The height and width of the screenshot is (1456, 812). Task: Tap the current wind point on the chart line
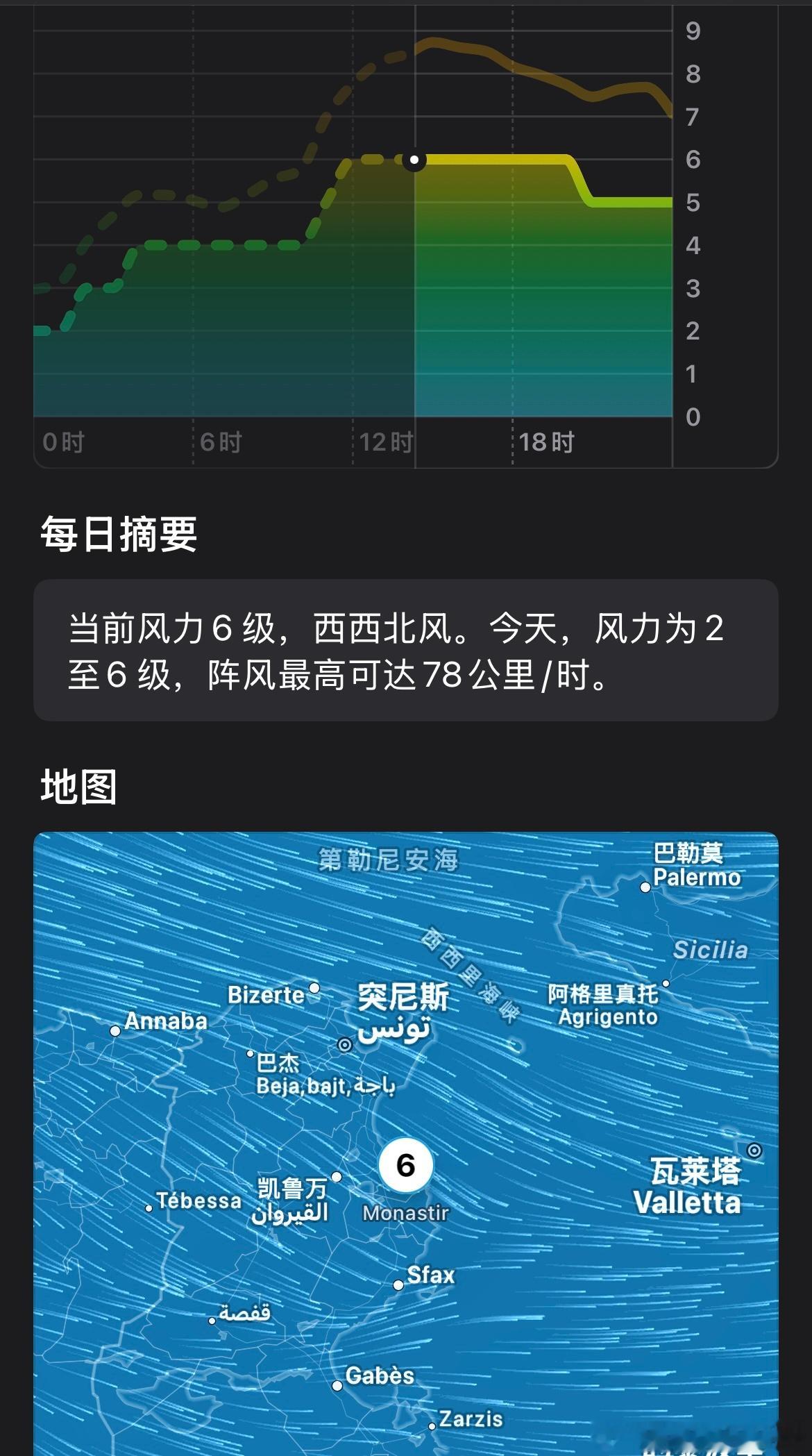tap(414, 160)
